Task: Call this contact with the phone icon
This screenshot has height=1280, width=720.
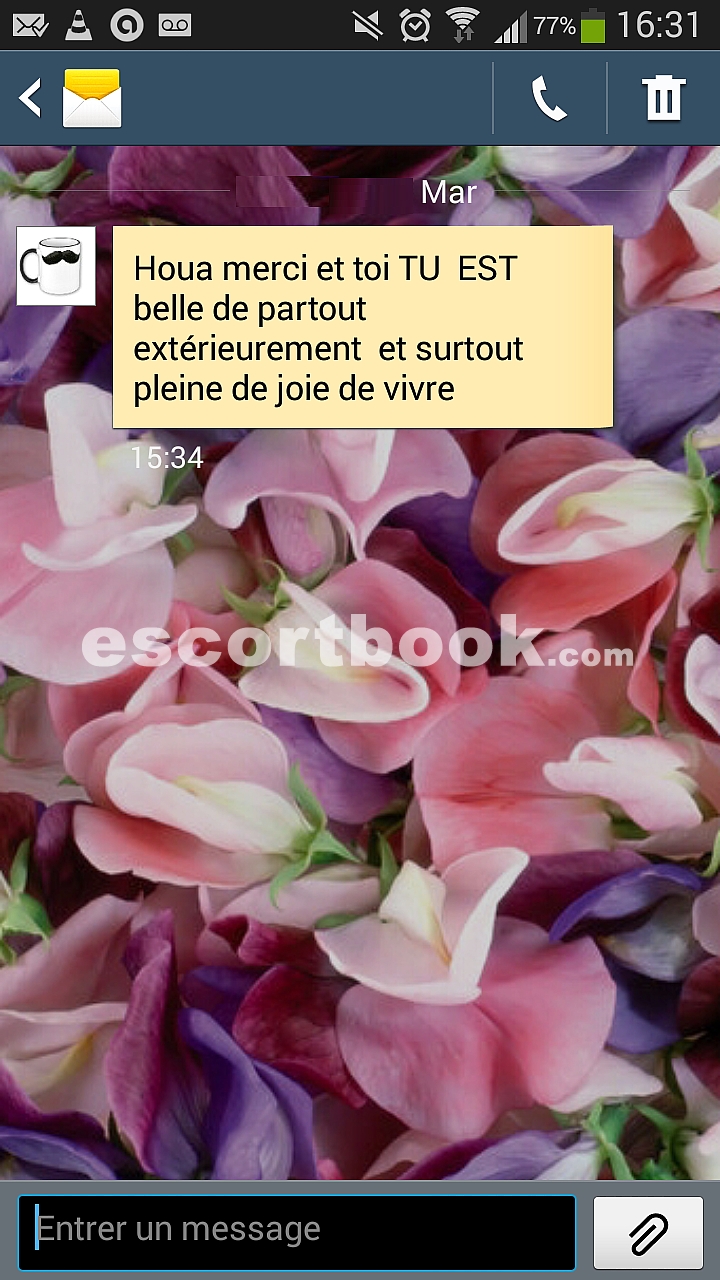Action: [549, 99]
